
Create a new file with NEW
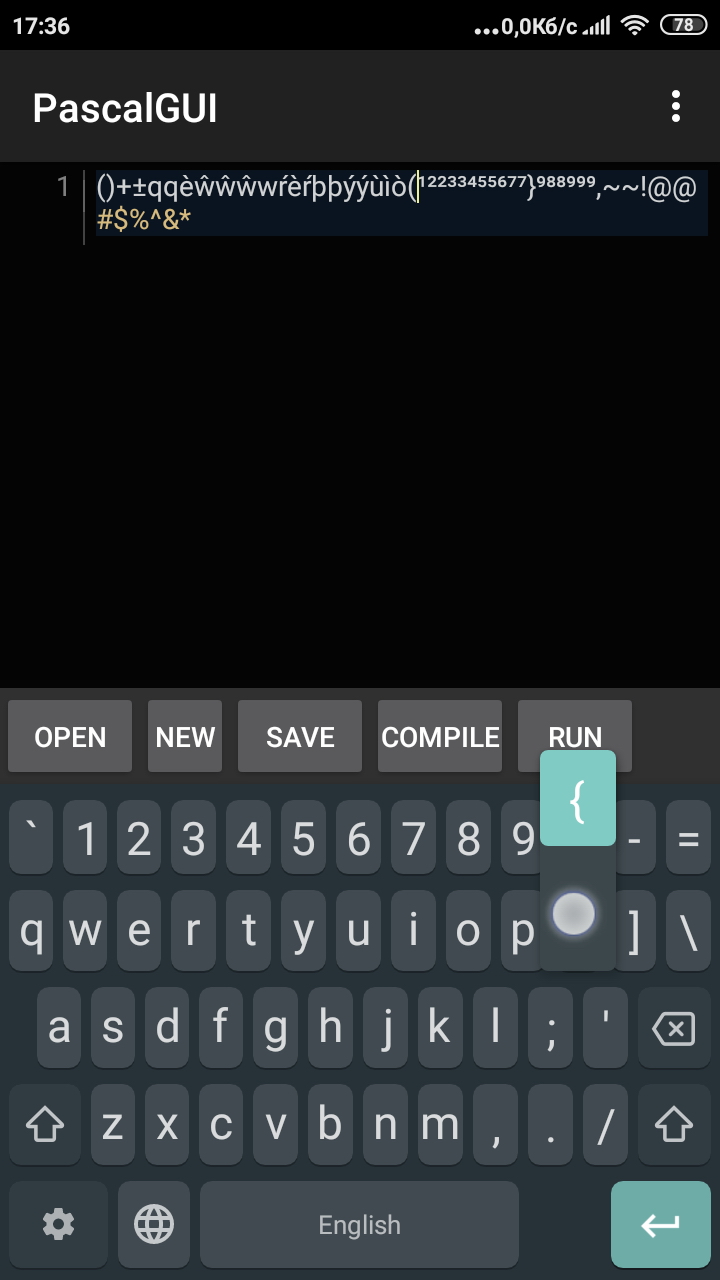(x=185, y=737)
